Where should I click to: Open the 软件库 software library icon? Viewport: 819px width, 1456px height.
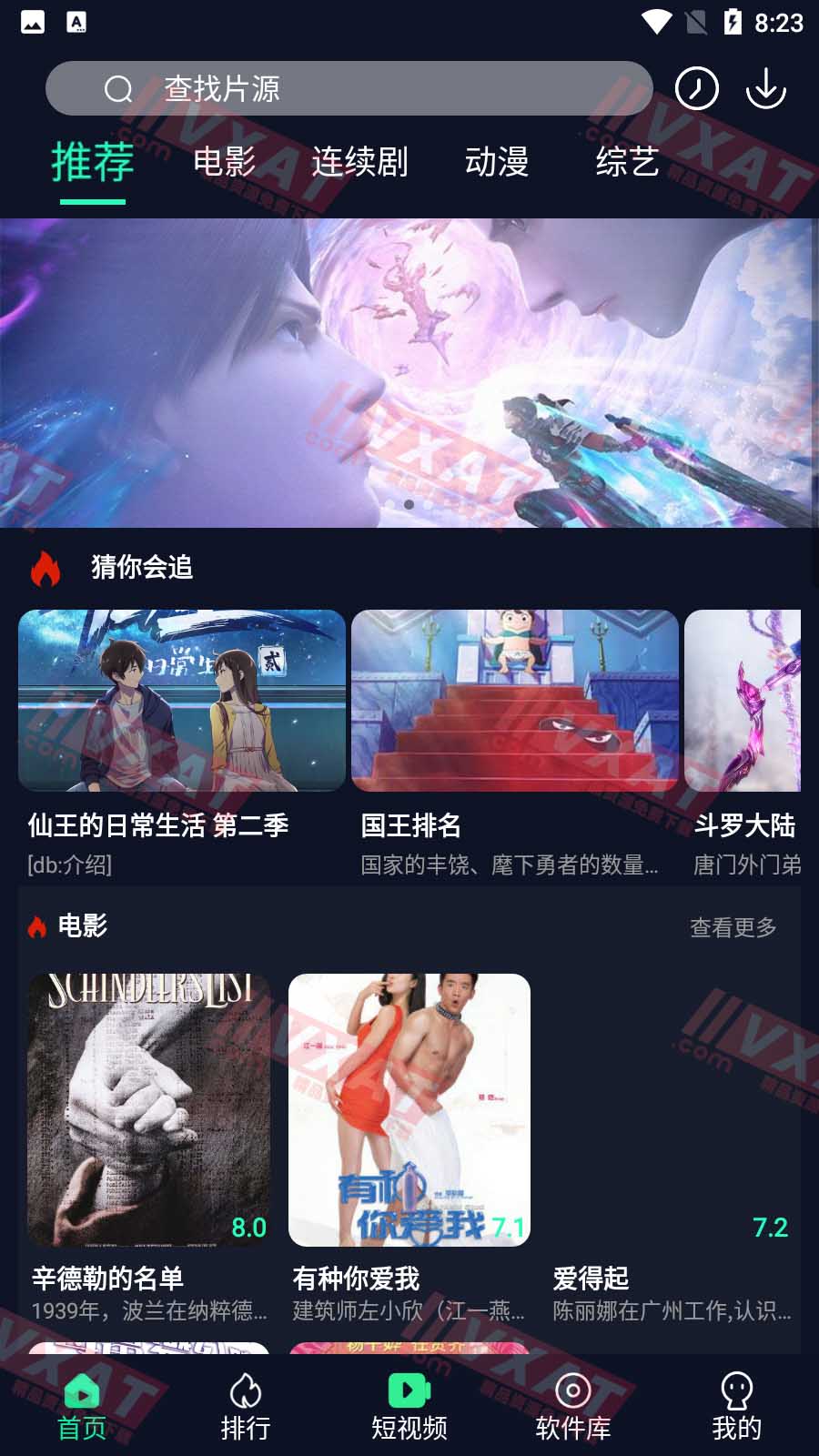pos(573,1390)
